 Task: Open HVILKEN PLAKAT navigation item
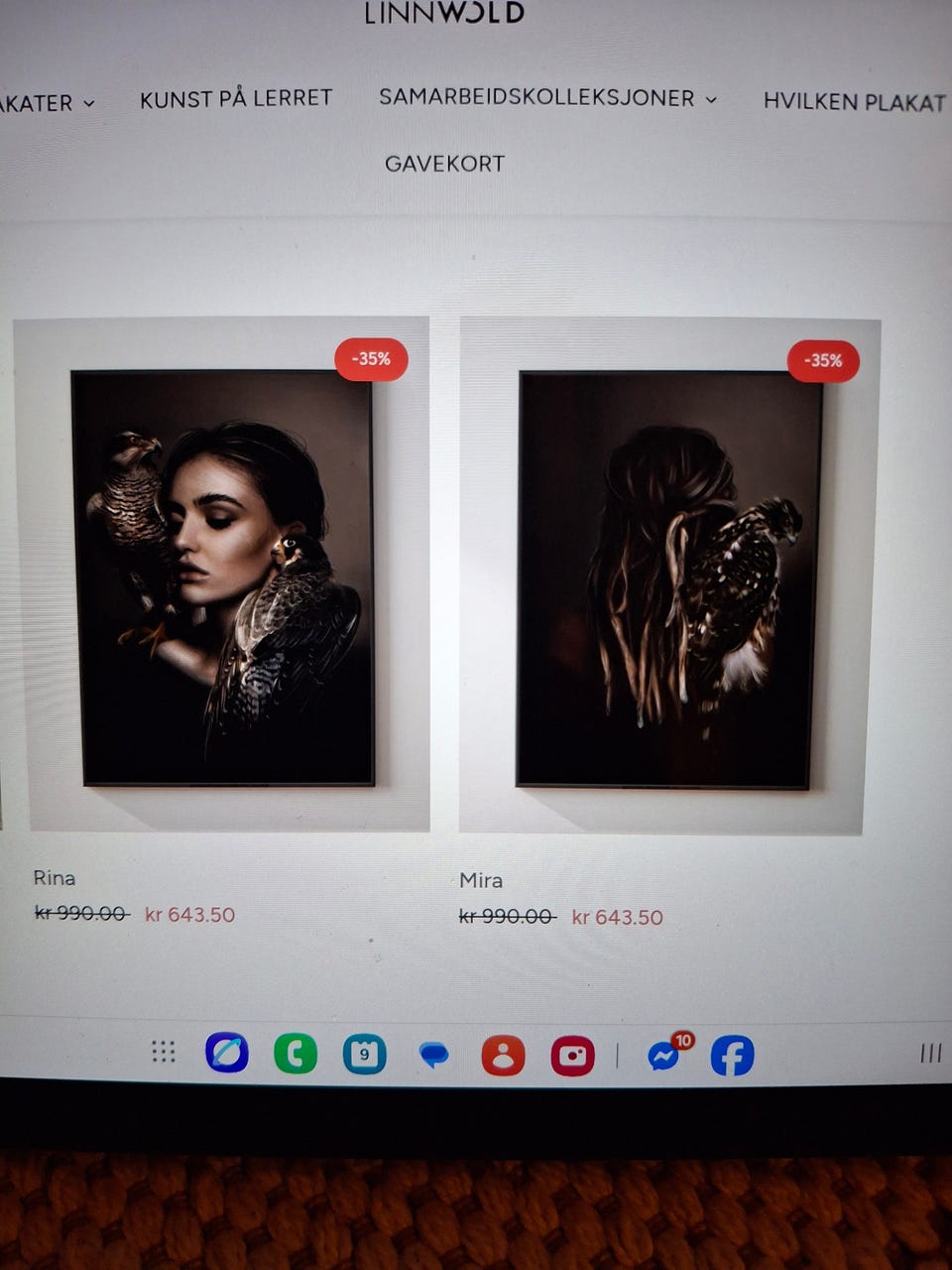click(x=854, y=101)
